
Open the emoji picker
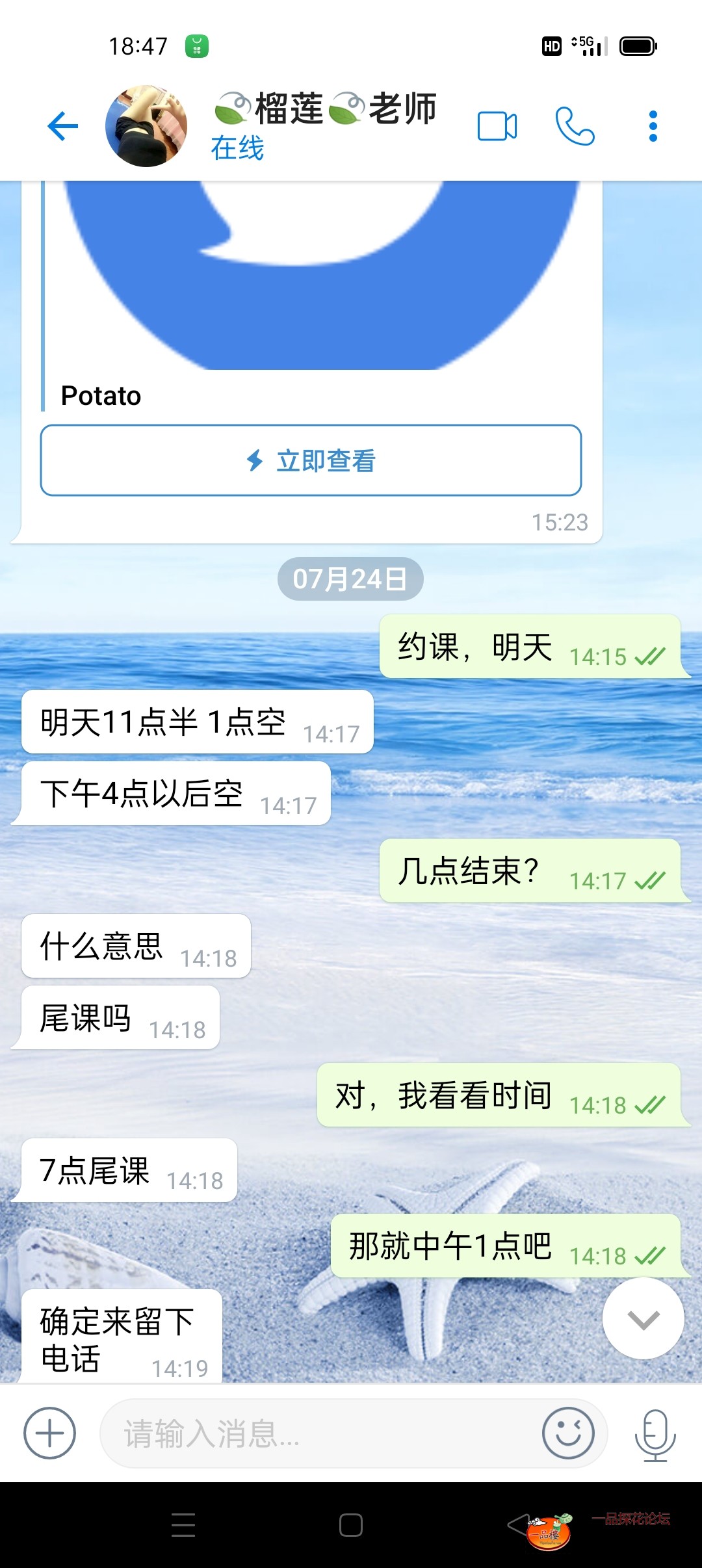[568, 1433]
